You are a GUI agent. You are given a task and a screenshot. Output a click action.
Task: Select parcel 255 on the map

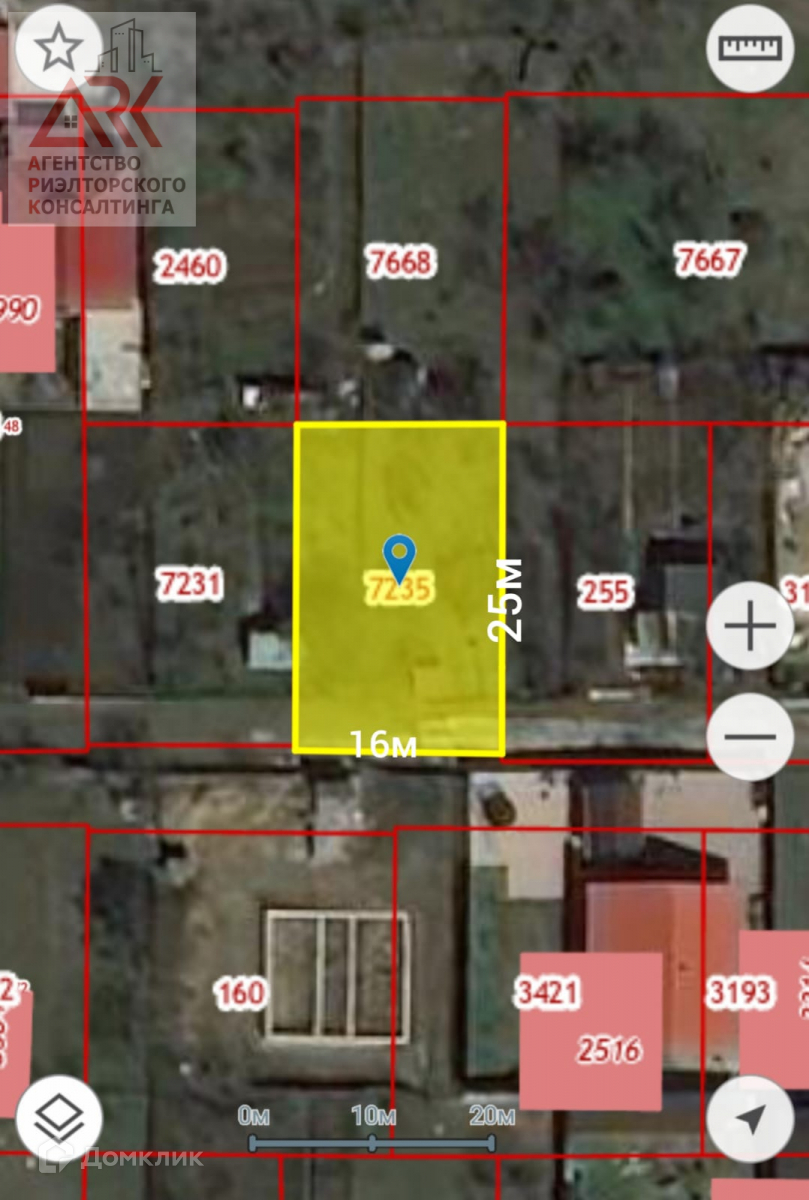605,593
